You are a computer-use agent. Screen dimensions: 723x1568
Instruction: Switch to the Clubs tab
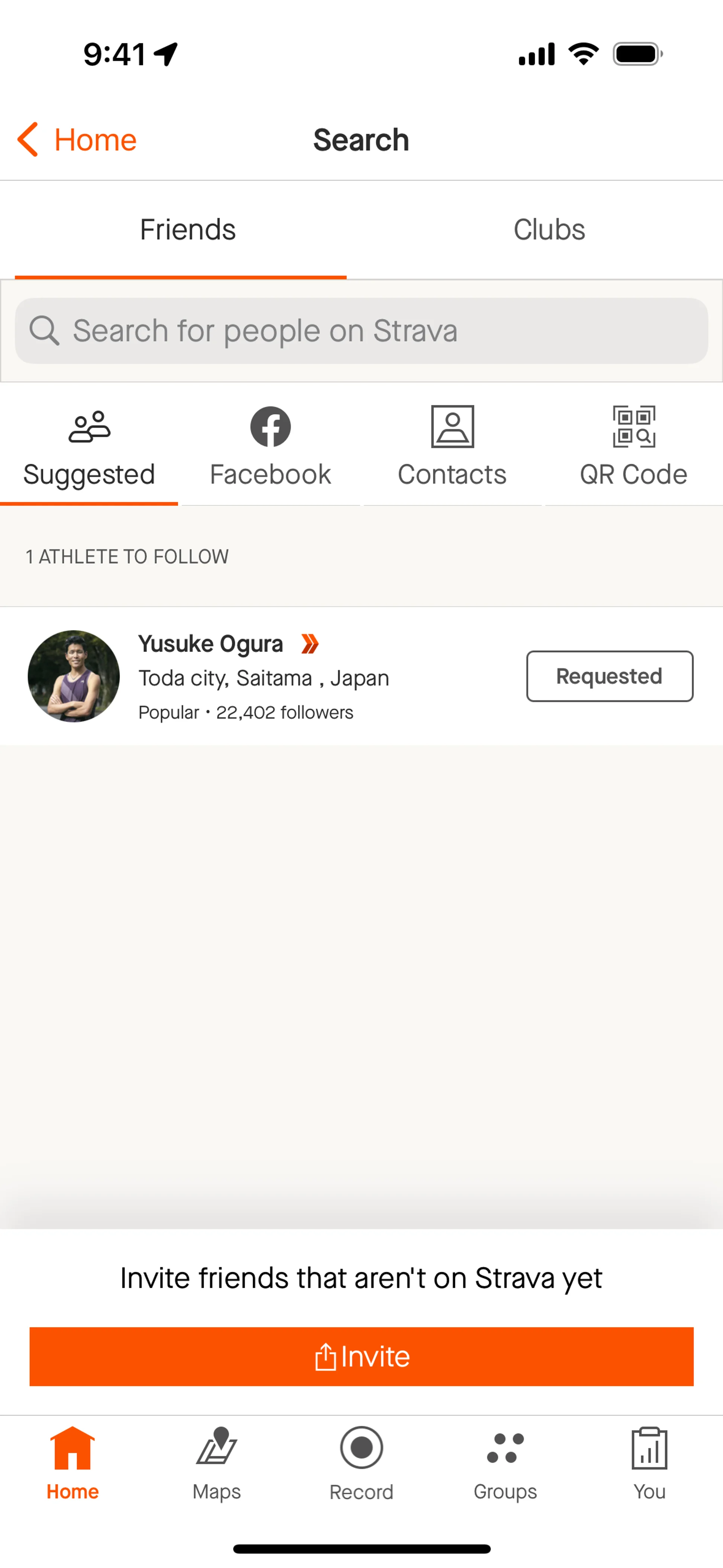[548, 230]
